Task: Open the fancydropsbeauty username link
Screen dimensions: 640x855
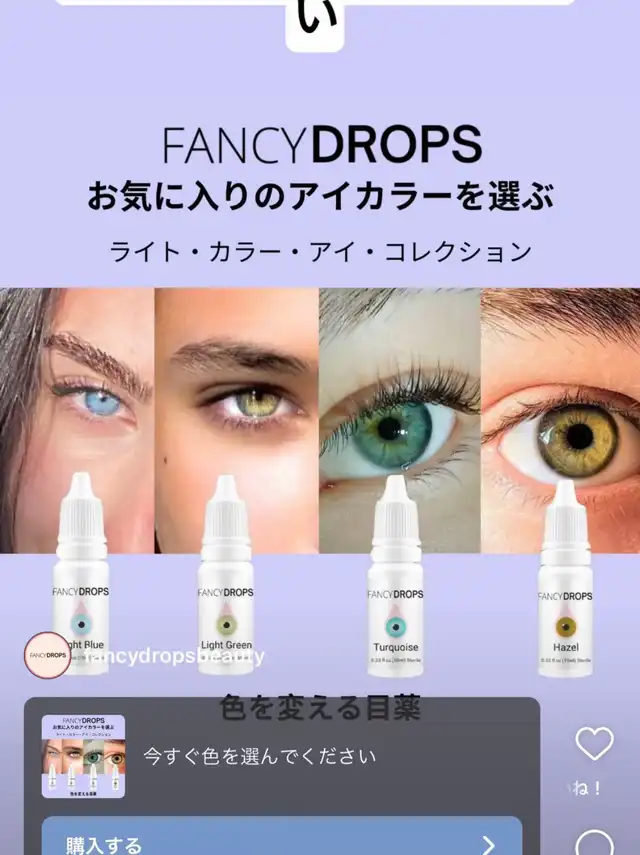Action: click(x=175, y=656)
